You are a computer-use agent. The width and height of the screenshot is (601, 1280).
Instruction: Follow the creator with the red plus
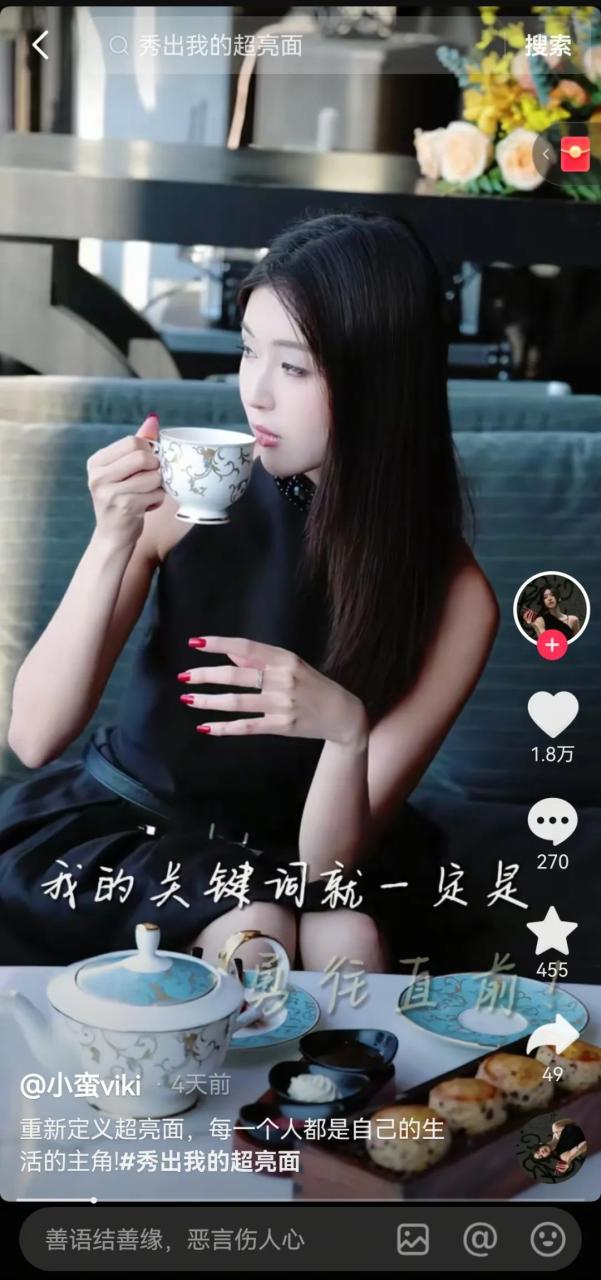552,645
